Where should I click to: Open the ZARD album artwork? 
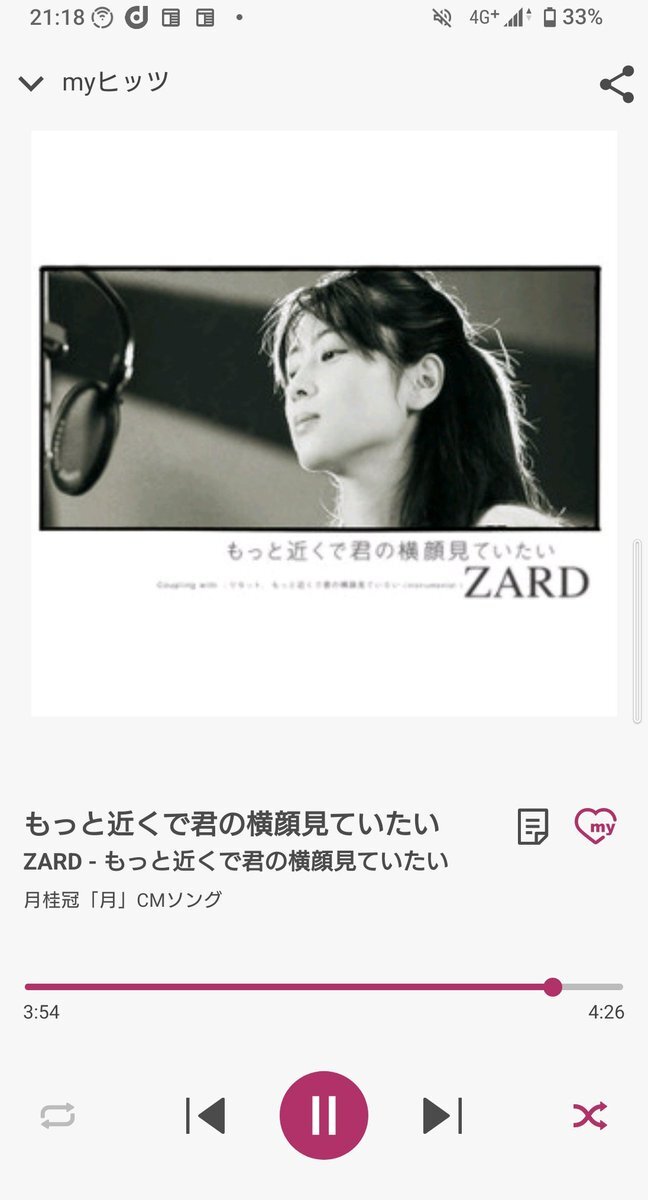click(323, 423)
